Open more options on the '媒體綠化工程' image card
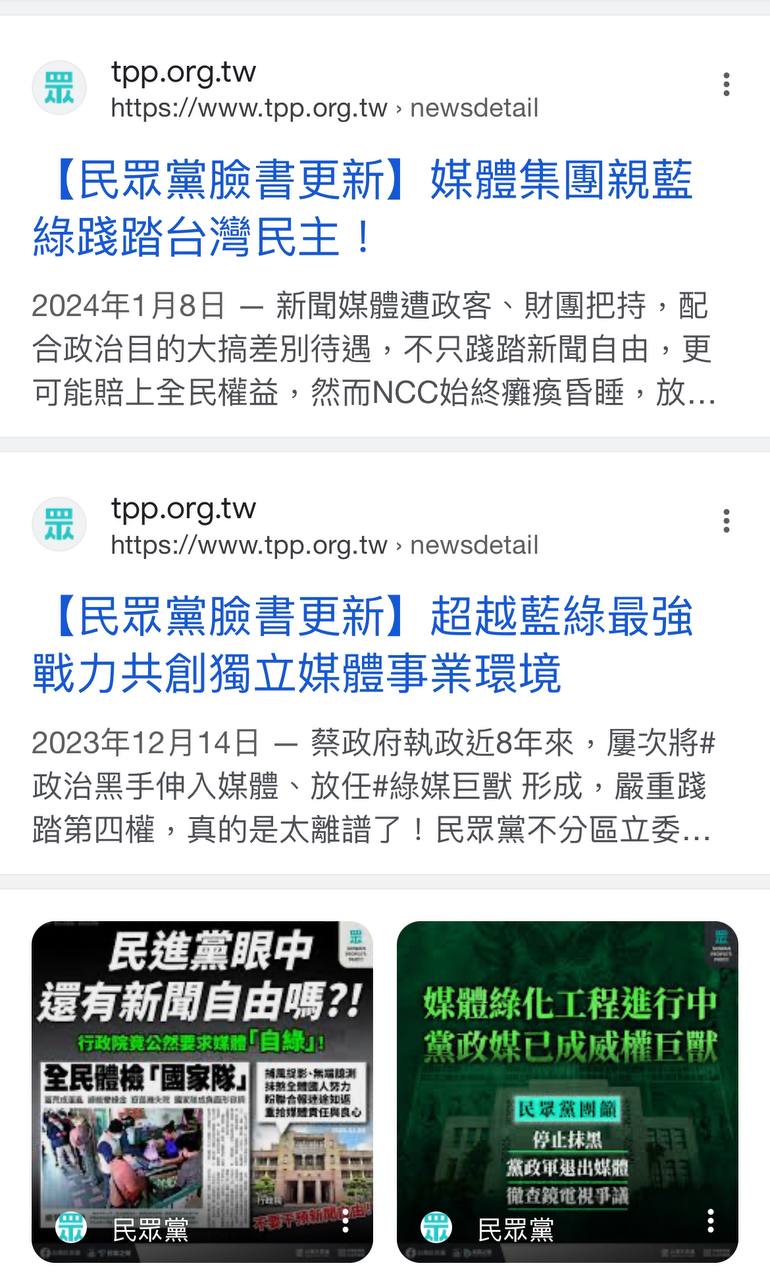 (x=710, y=1220)
